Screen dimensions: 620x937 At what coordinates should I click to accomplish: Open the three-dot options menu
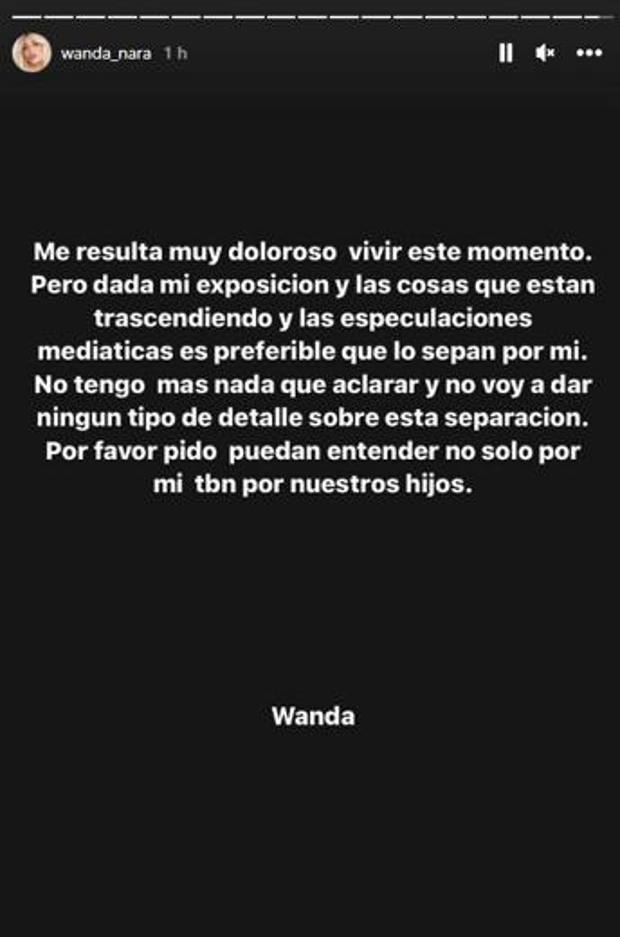pyautogui.click(x=589, y=53)
